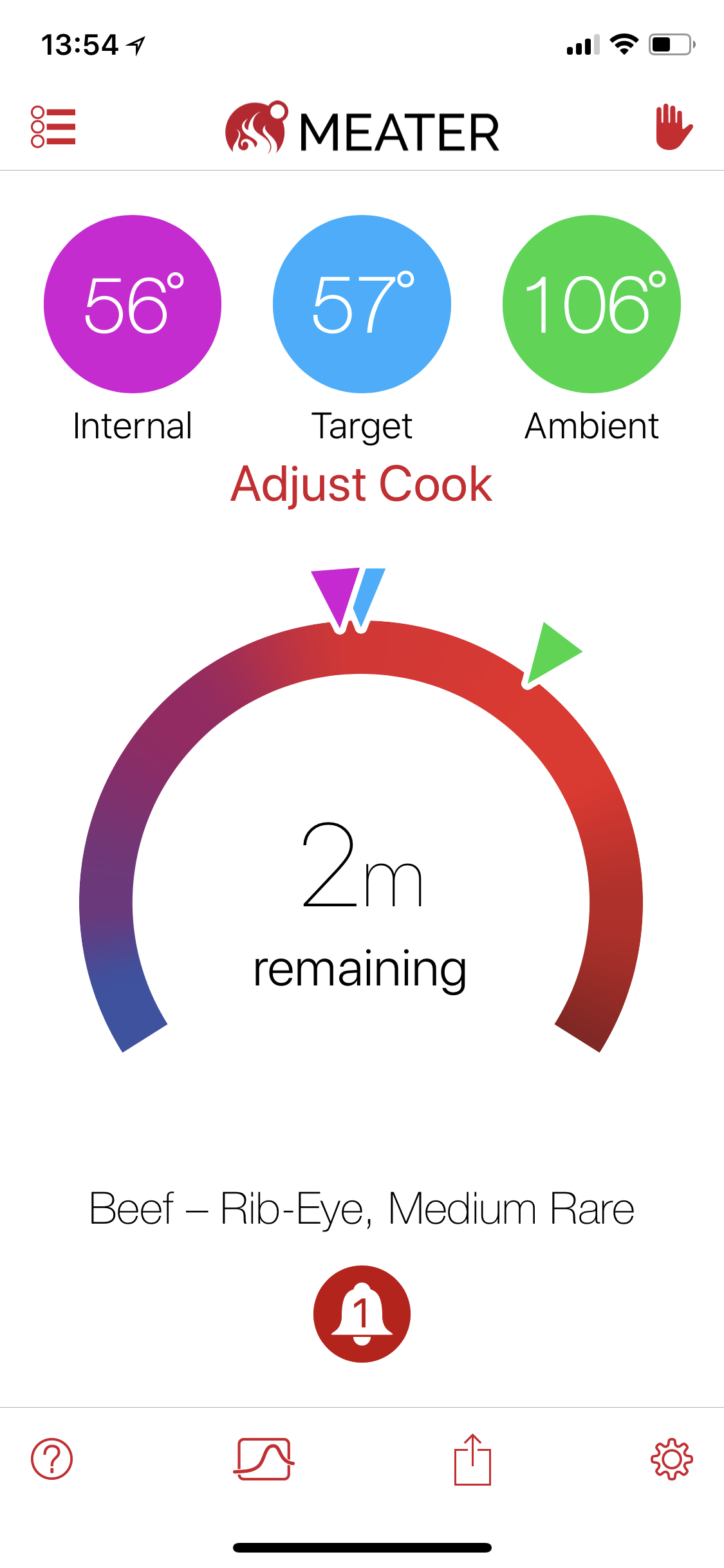The image size is (724, 1568).
Task: Tap Adjust Cook
Action: click(x=362, y=485)
